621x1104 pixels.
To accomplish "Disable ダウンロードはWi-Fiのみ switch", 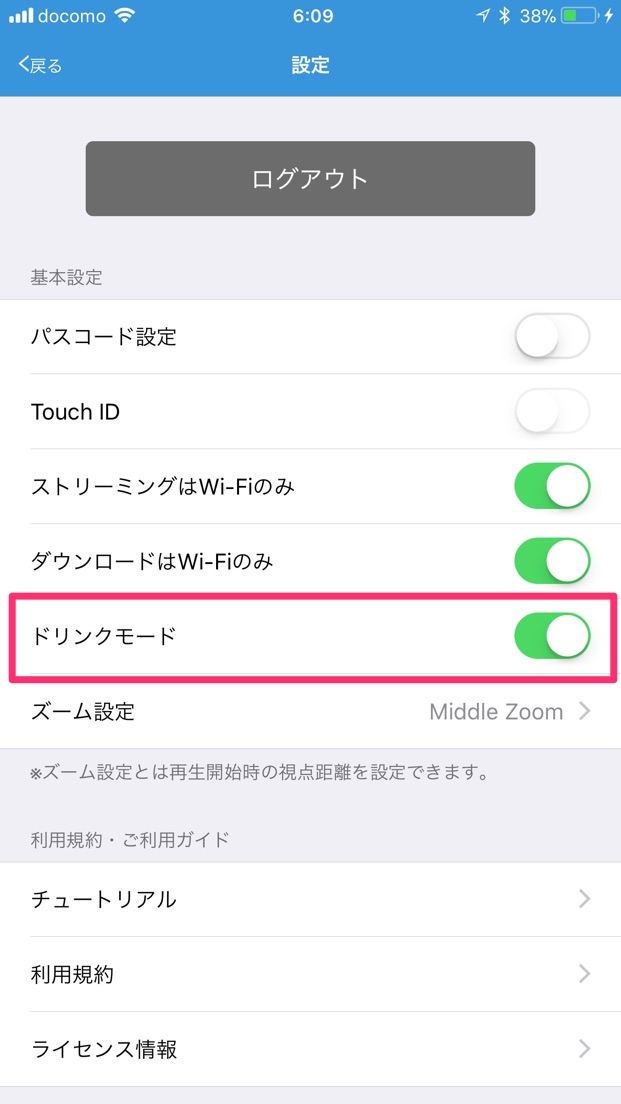I will click(x=552, y=561).
